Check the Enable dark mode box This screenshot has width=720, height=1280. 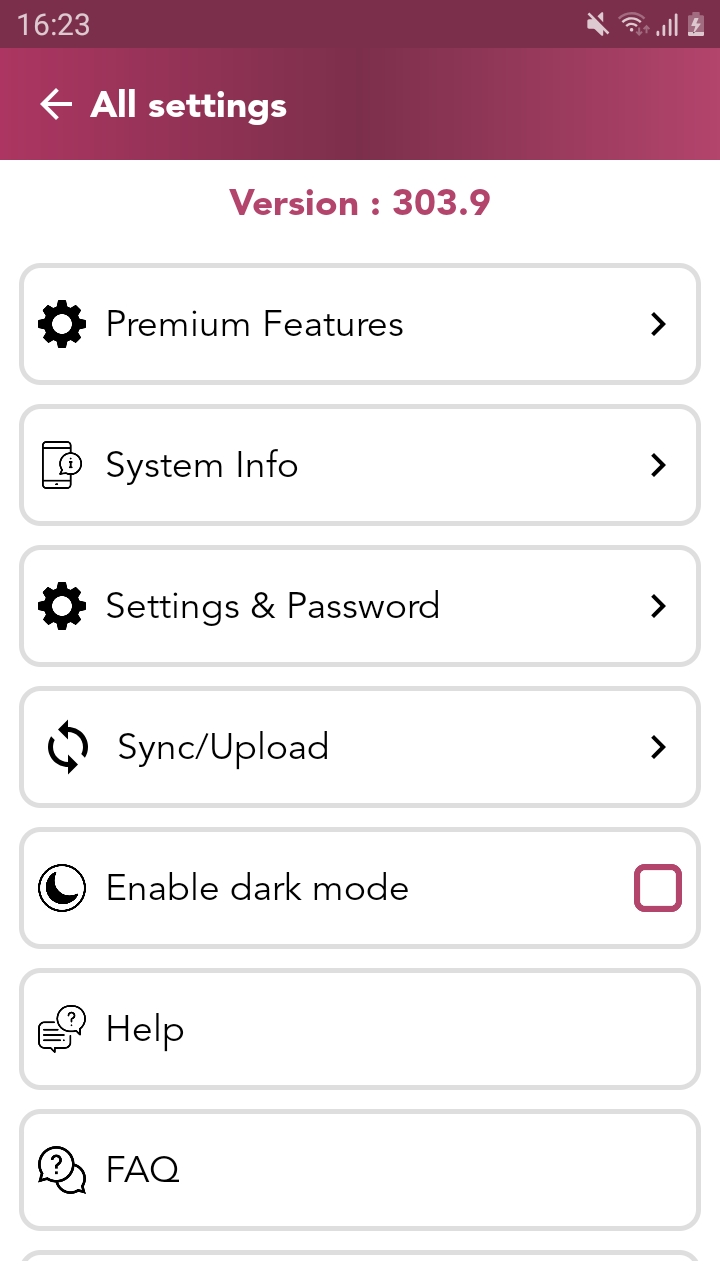click(x=658, y=888)
